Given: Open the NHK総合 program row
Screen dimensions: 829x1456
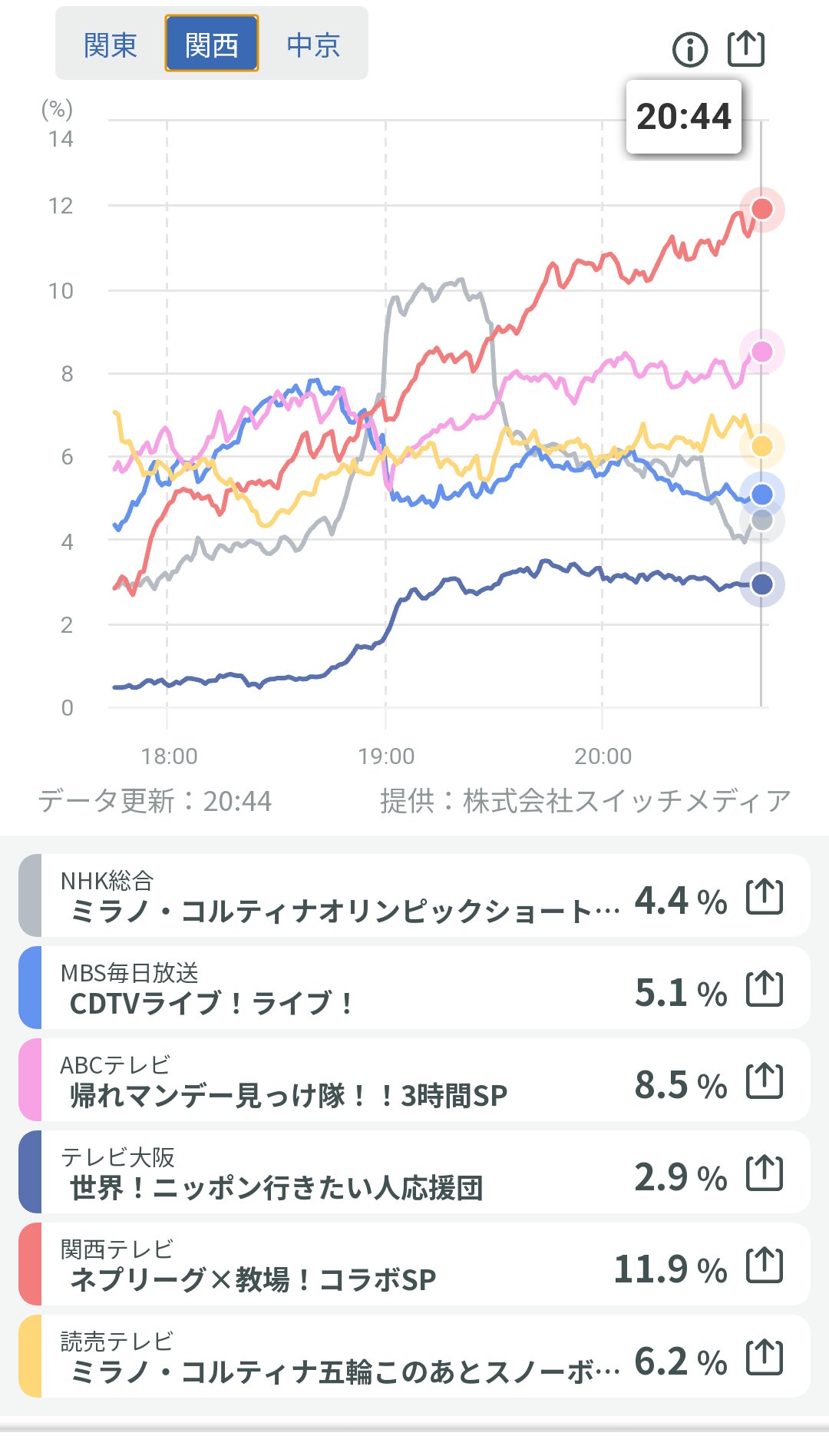Looking at the screenshot, I should pos(338,896).
